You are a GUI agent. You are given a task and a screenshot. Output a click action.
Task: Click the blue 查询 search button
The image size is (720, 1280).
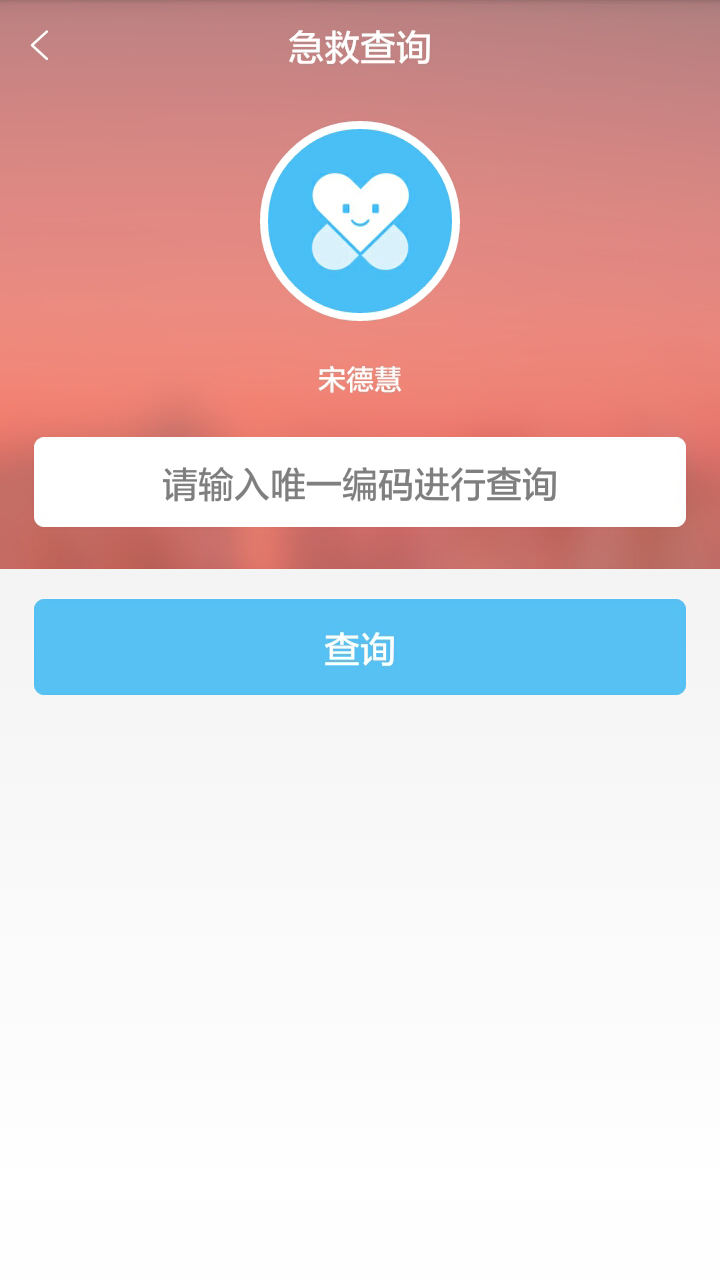coord(360,646)
